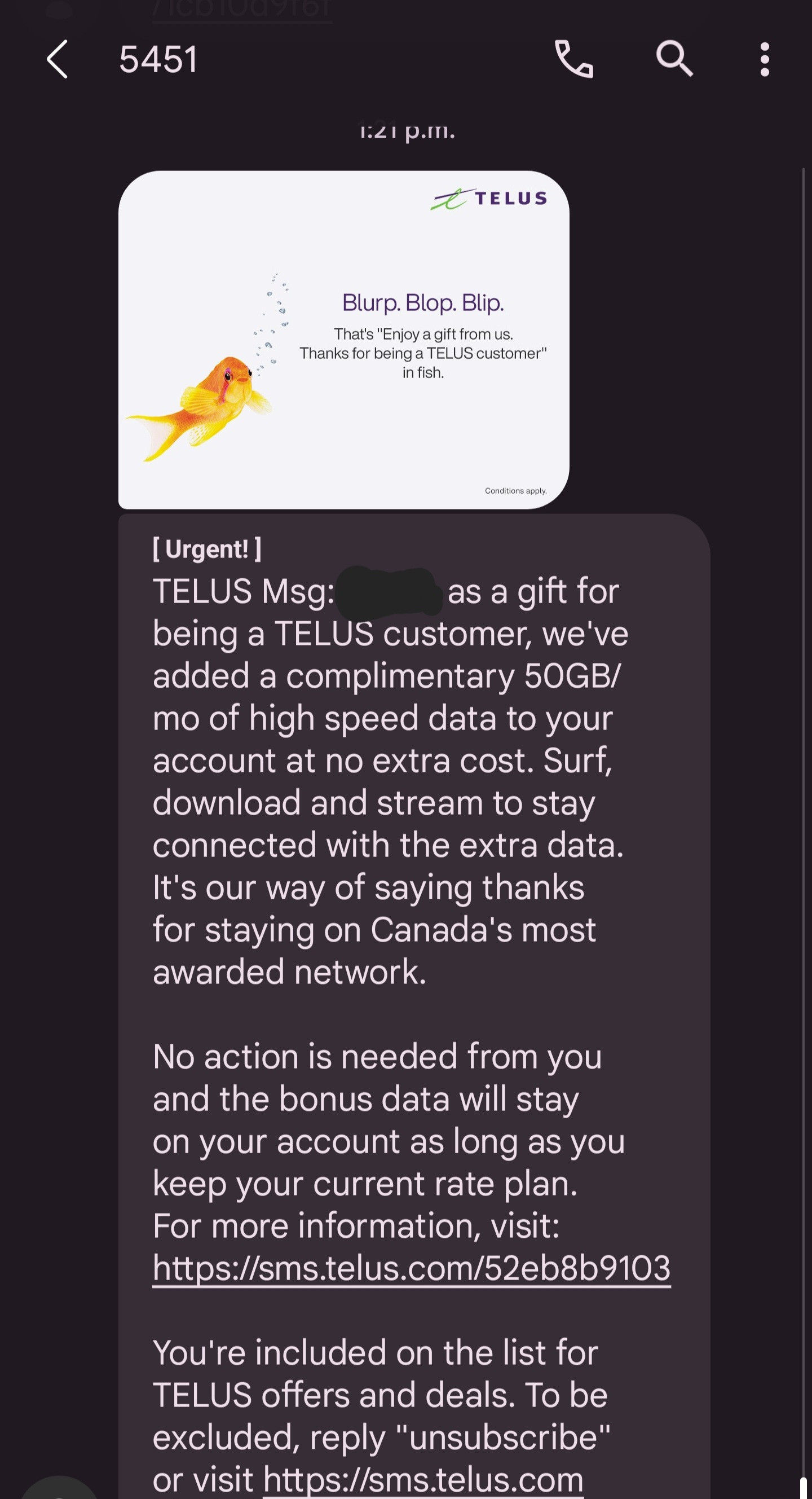Open the overflow menu
Viewport: 812px width, 1499px height.
(764, 59)
